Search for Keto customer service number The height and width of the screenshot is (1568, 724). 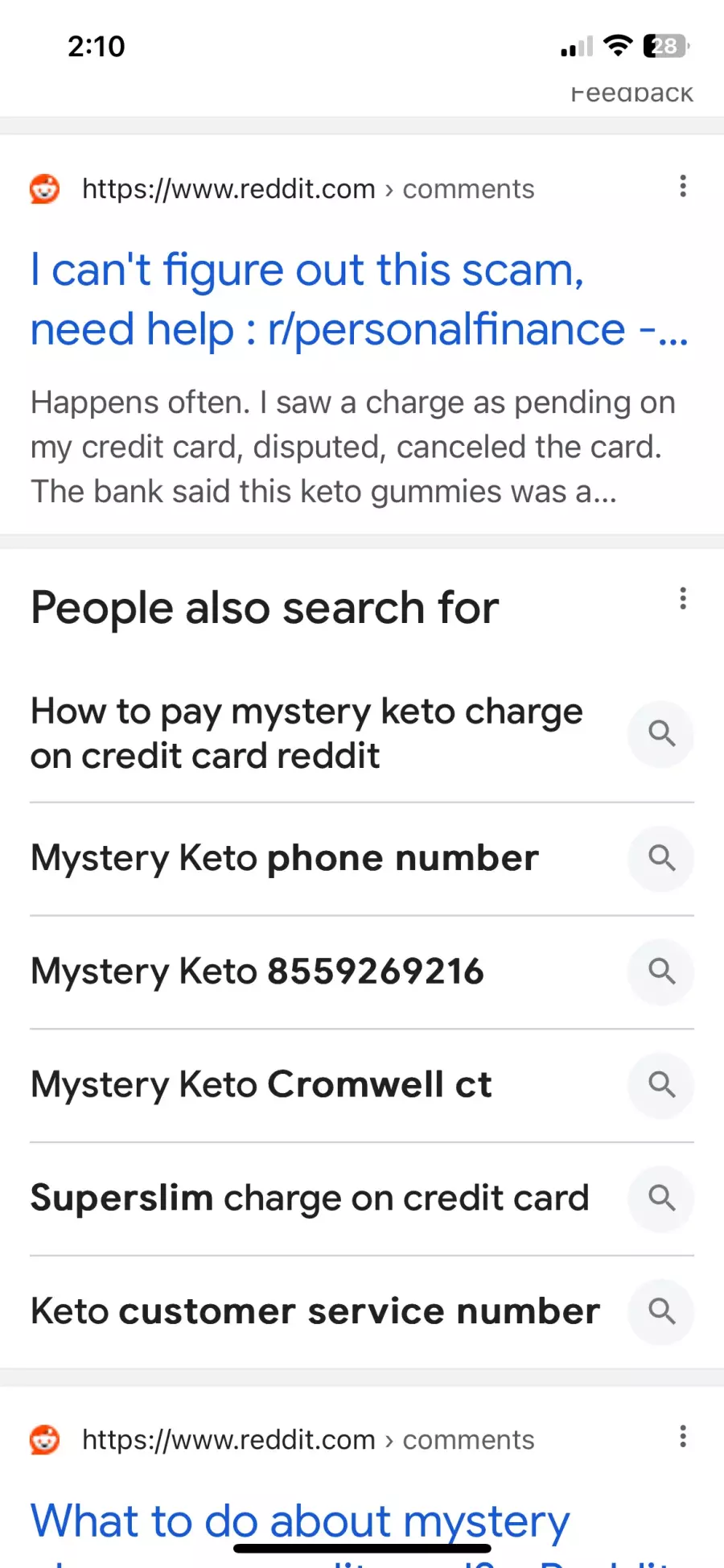click(x=362, y=1312)
